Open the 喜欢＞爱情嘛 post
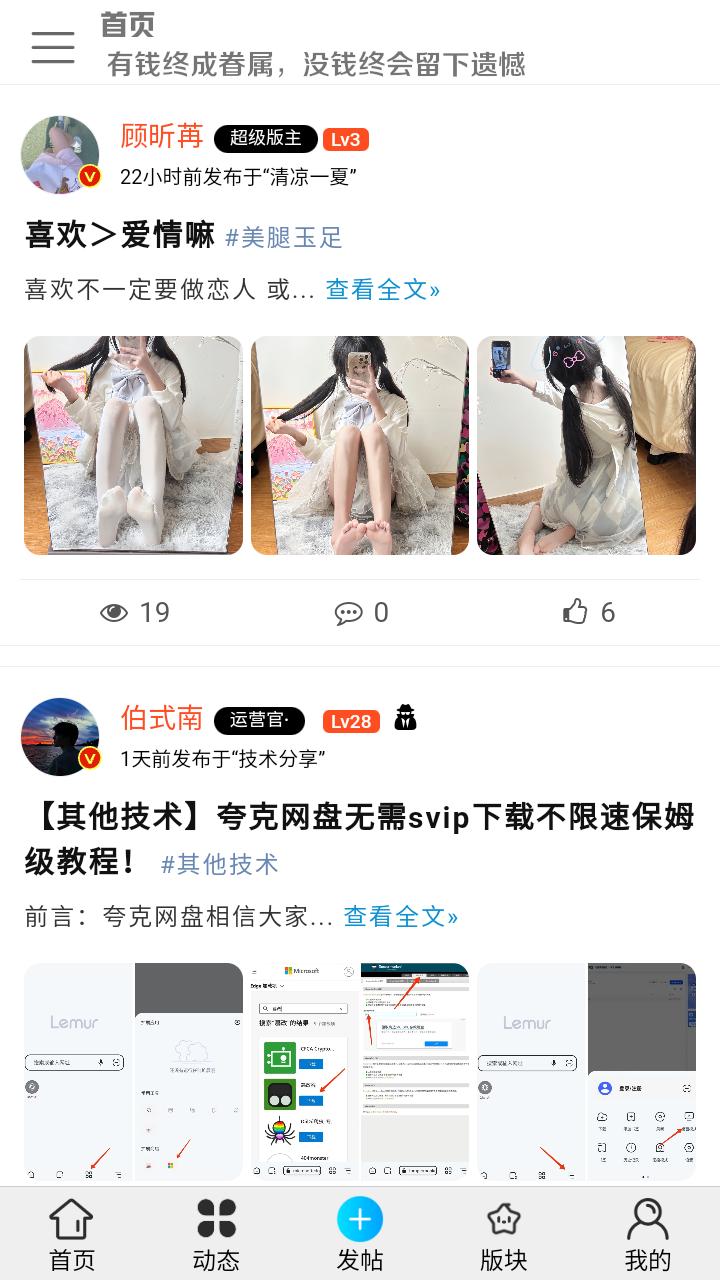This screenshot has height=1280, width=720. tap(120, 236)
